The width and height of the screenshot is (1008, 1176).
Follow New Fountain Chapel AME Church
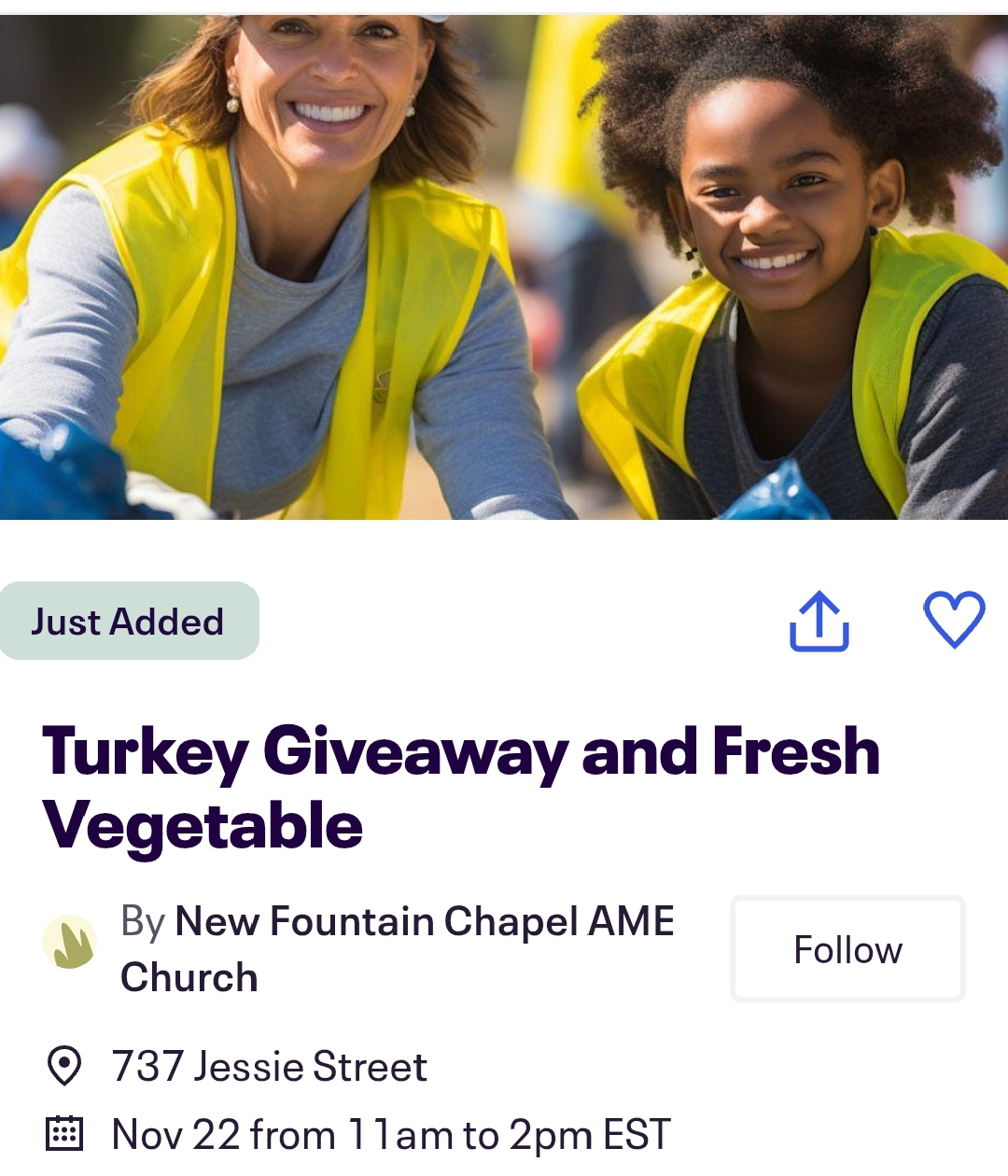(x=847, y=949)
